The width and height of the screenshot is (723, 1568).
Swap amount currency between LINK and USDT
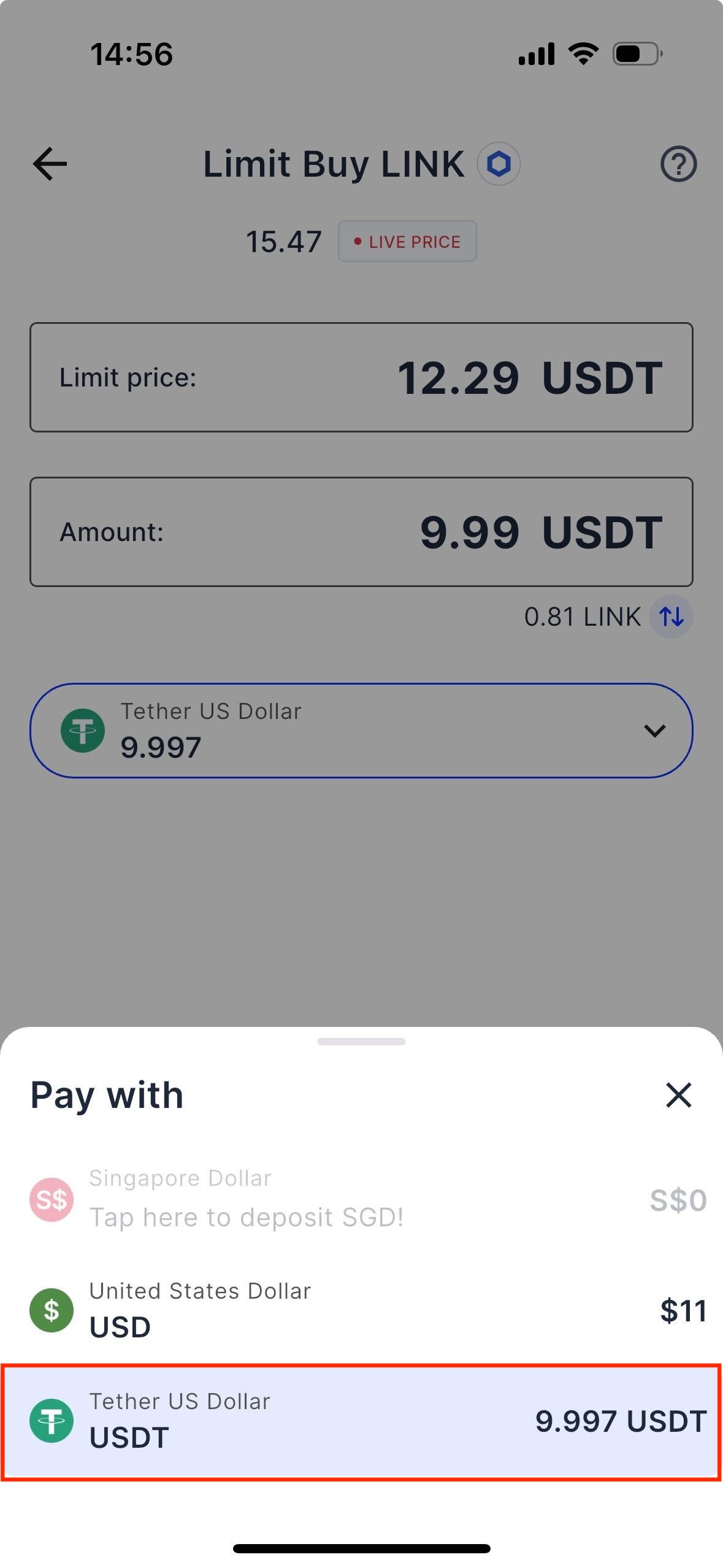pos(671,617)
